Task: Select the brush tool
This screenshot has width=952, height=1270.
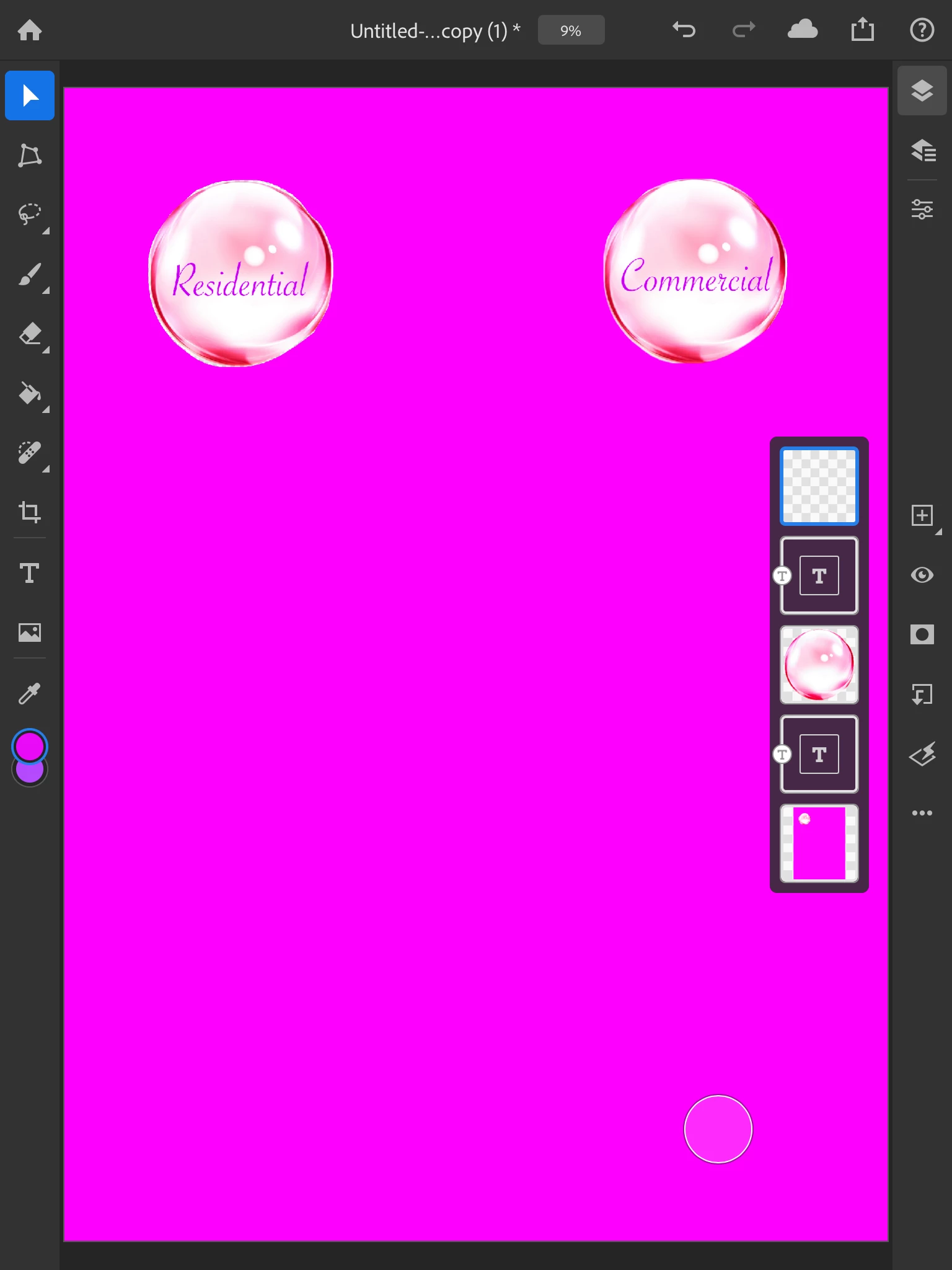Action: [29, 274]
